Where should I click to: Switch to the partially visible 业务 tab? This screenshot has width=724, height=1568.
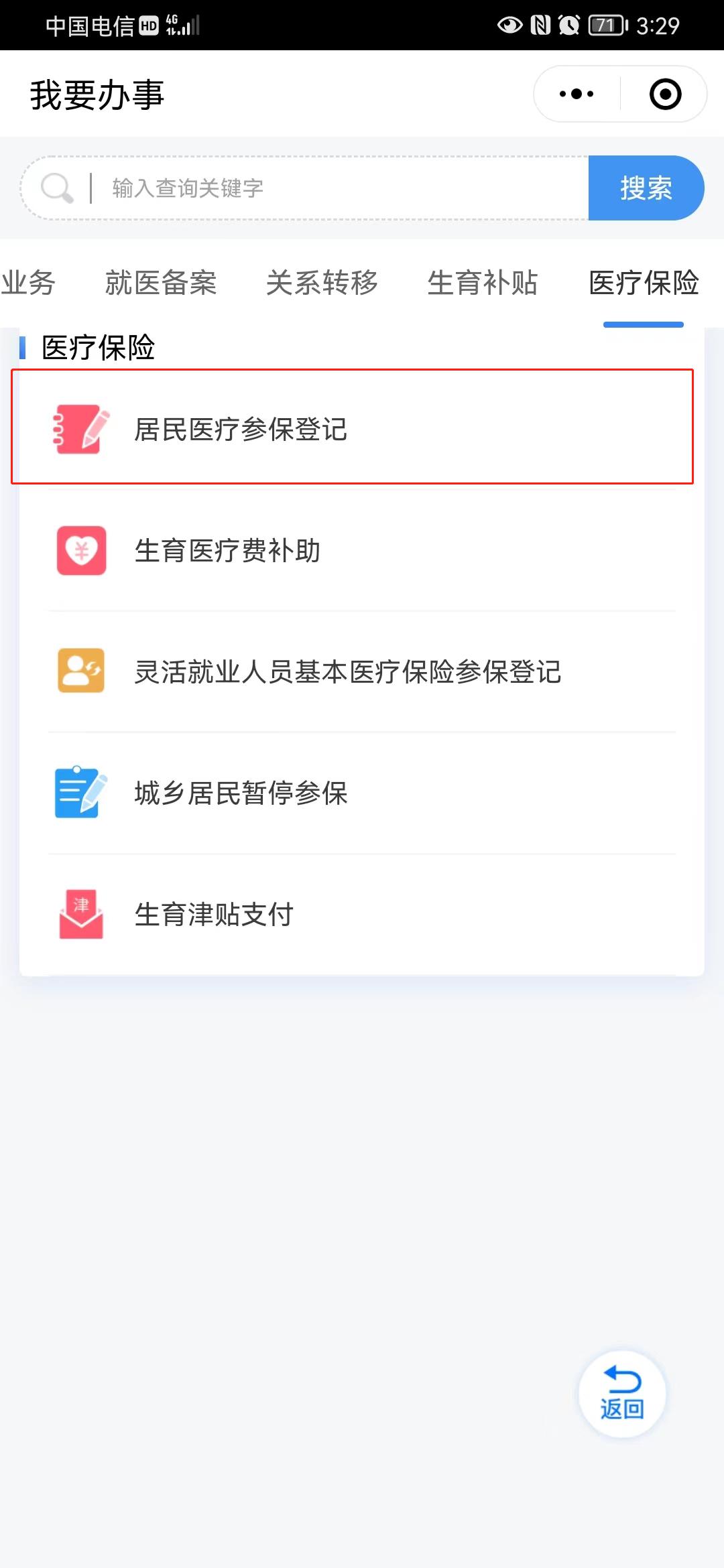pos(28,283)
